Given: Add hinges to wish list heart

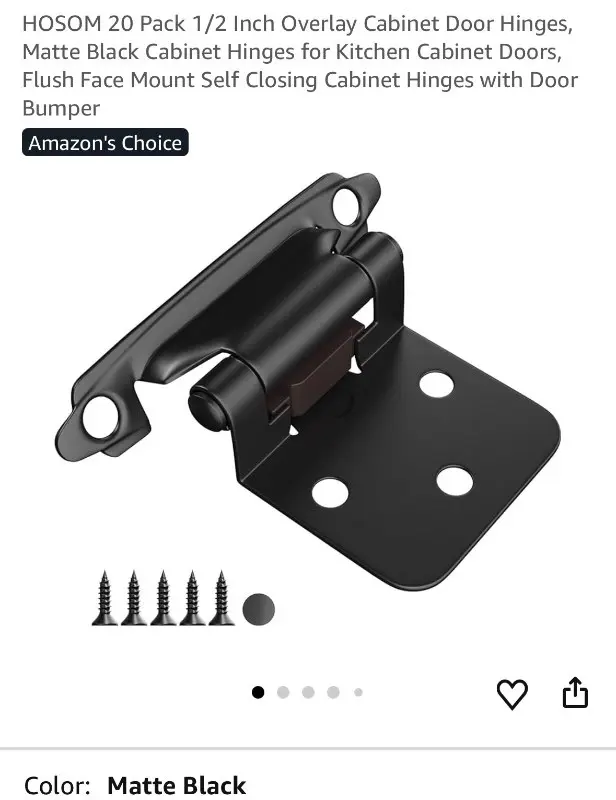Looking at the screenshot, I should pyautogui.click(x=512, y=693).
